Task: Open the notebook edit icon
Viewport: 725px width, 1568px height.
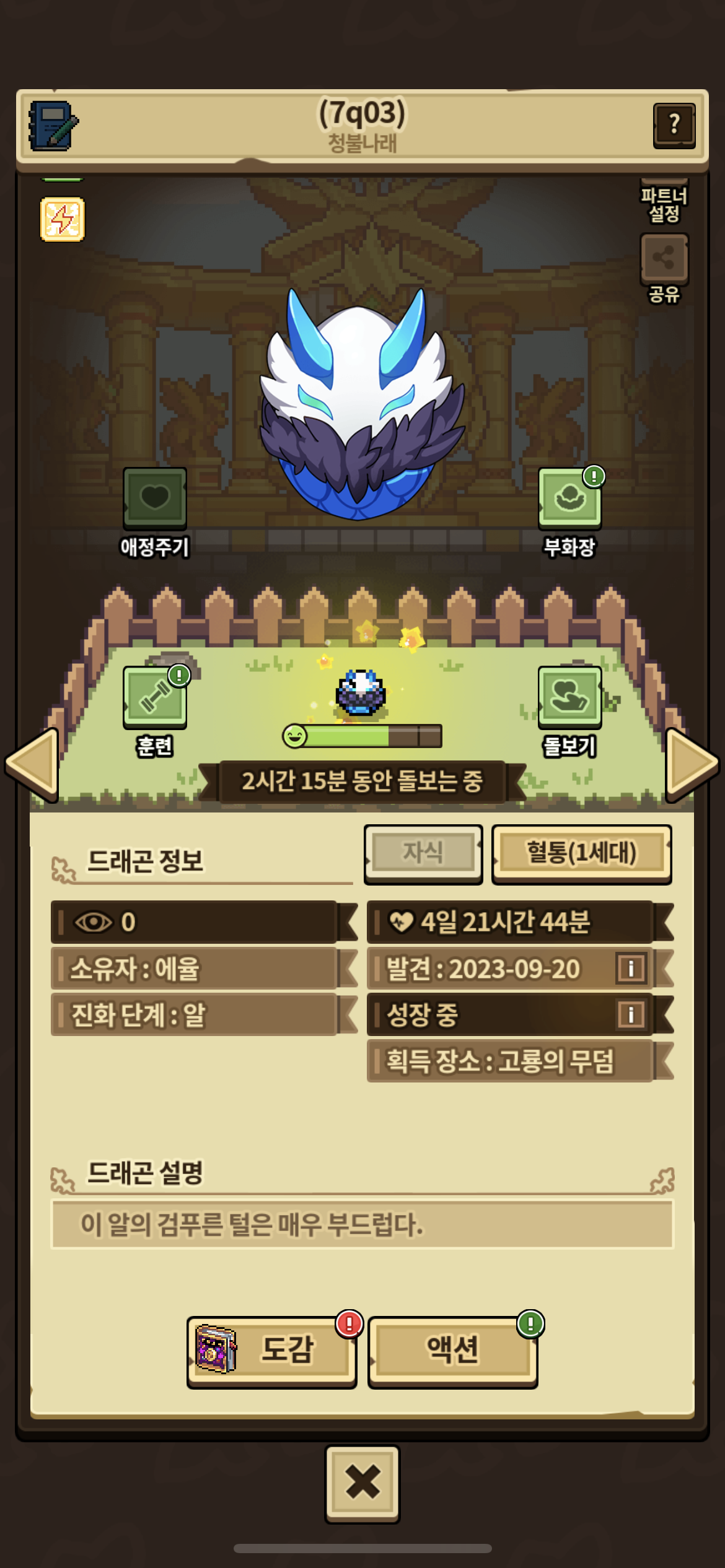Action: (53, 126)
